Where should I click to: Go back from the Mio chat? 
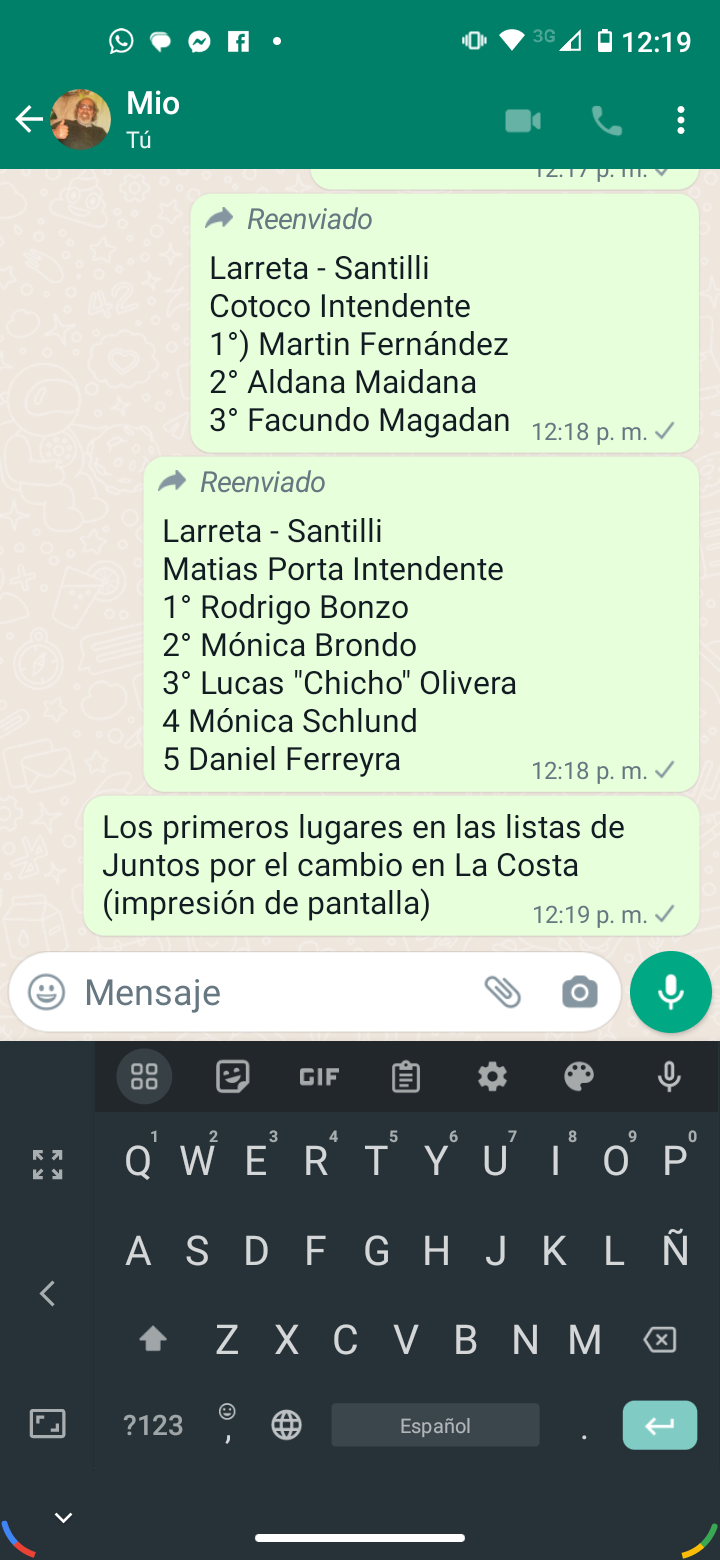point(29,120)
